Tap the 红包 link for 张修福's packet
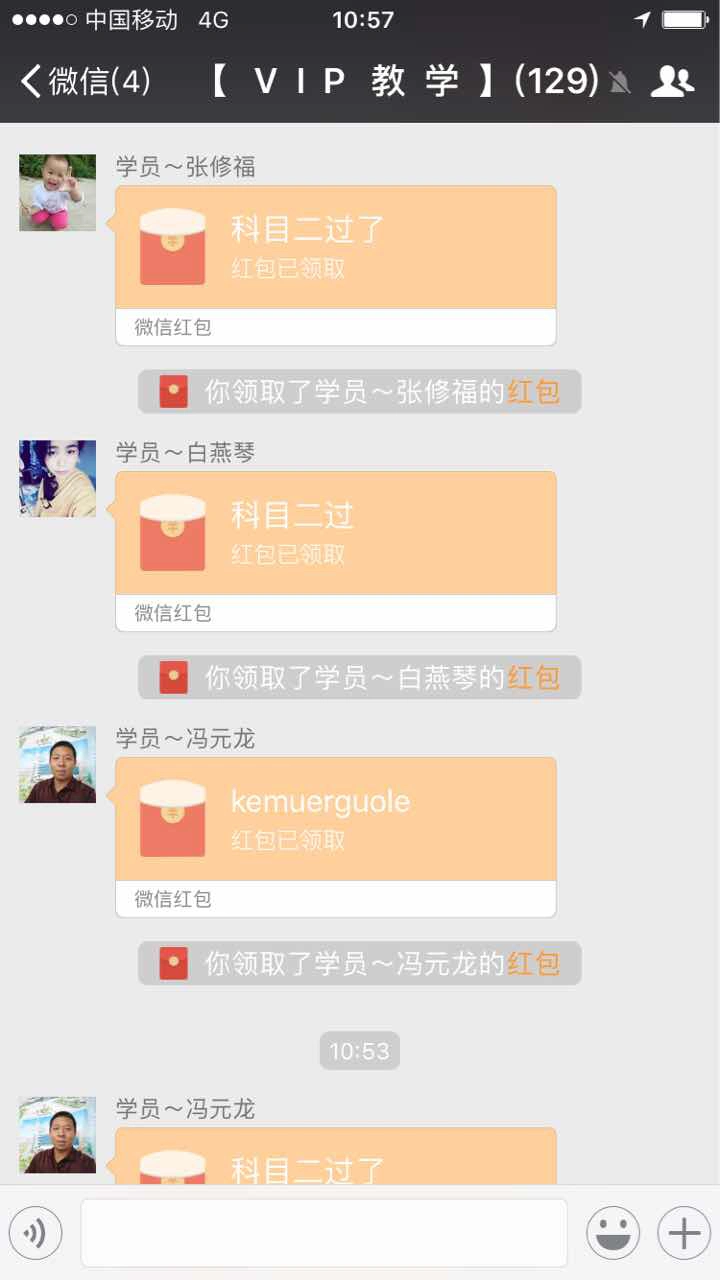Viewport: 720px width, 1280px height. pyautogui.click(x=533, y=392)
